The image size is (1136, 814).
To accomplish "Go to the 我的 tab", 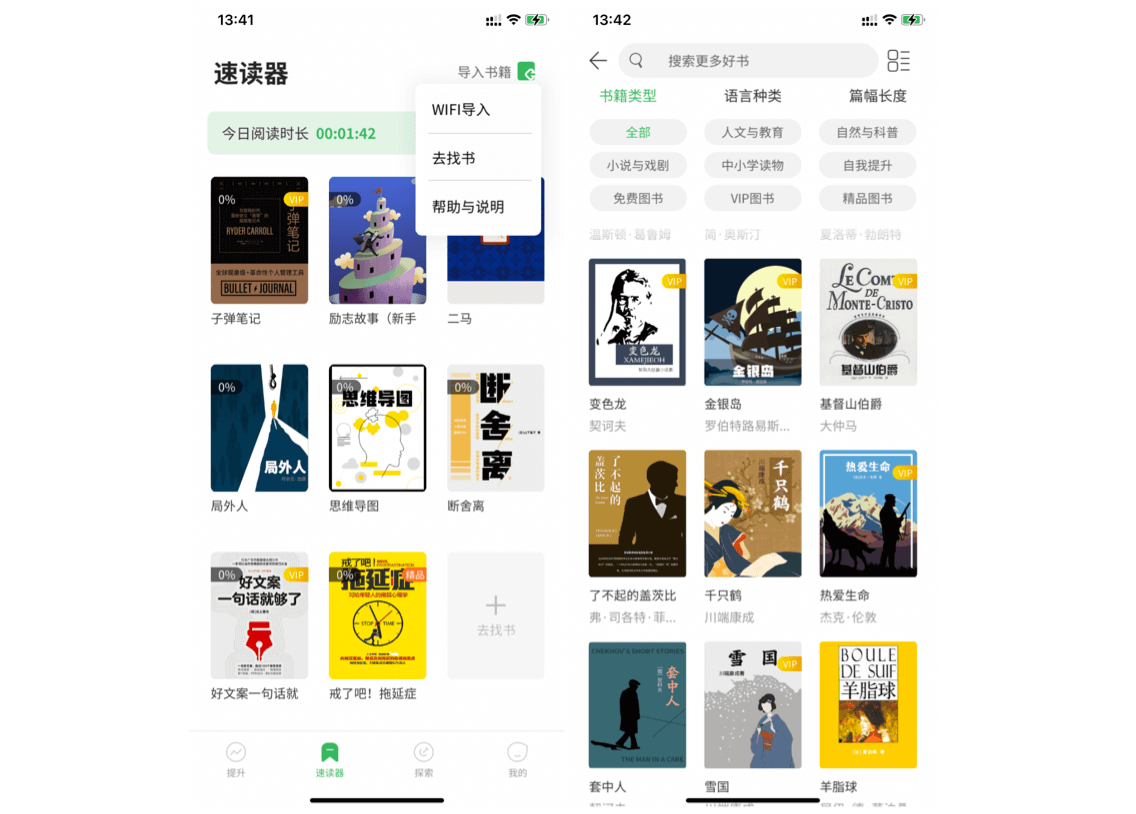I will coord(517,759).
